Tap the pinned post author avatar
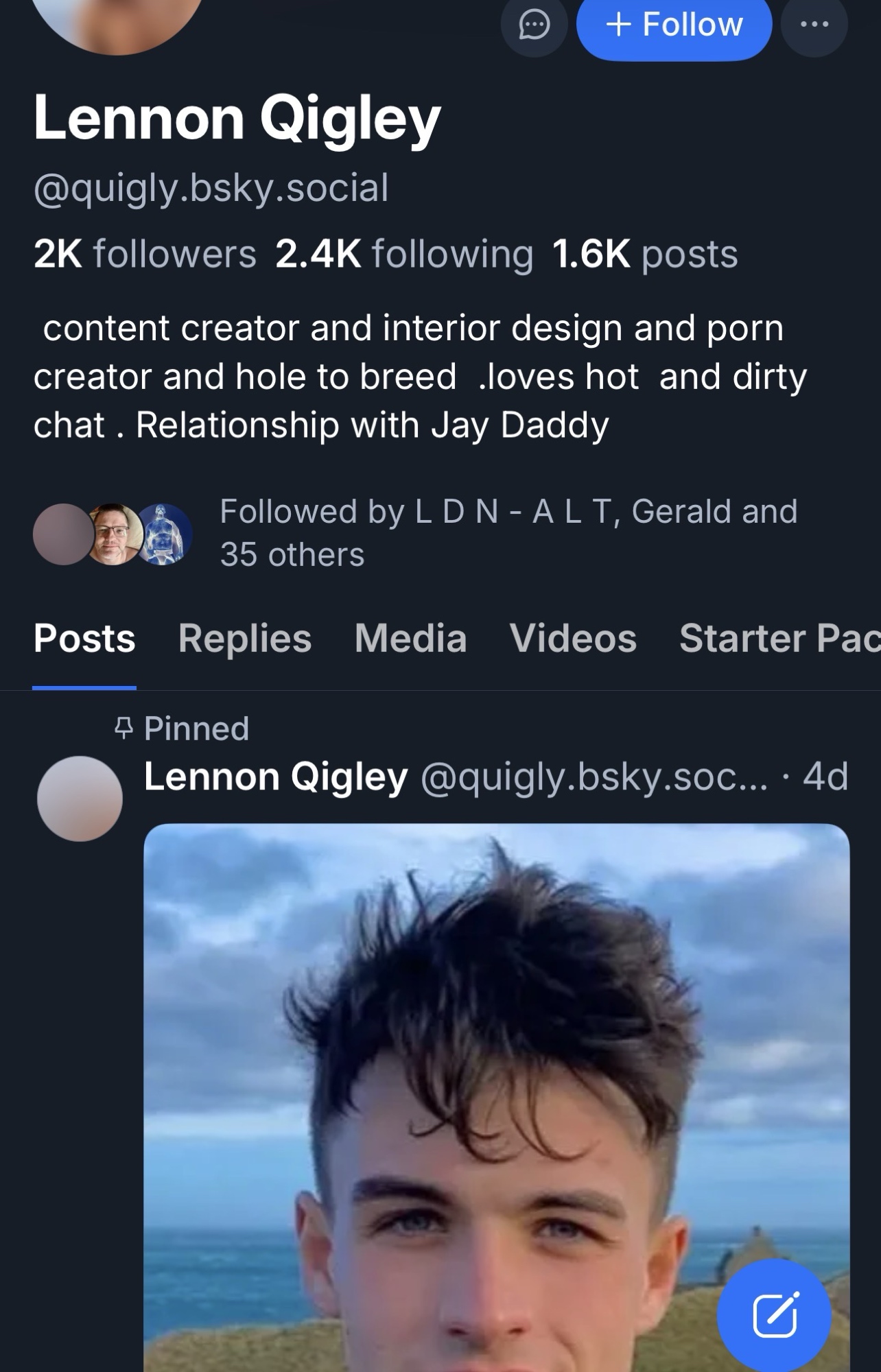Screen dimensions: 881x1372 [80, 799]
